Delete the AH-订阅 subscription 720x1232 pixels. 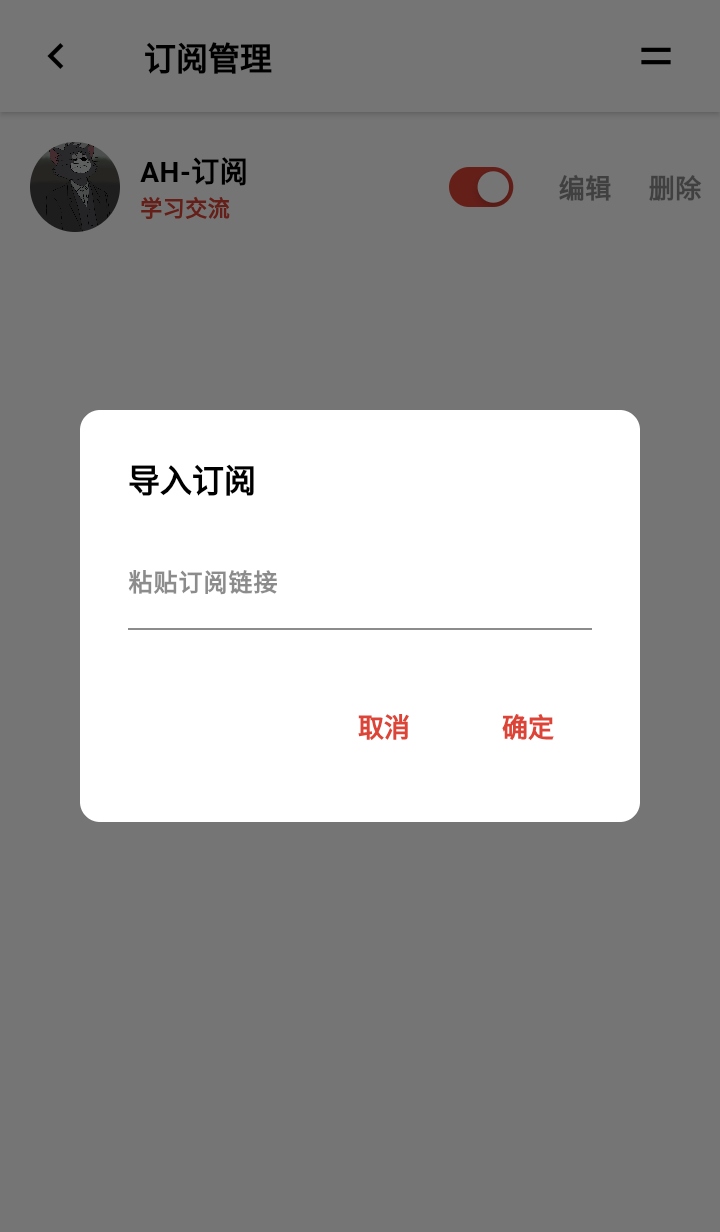(x=675, y=188)
